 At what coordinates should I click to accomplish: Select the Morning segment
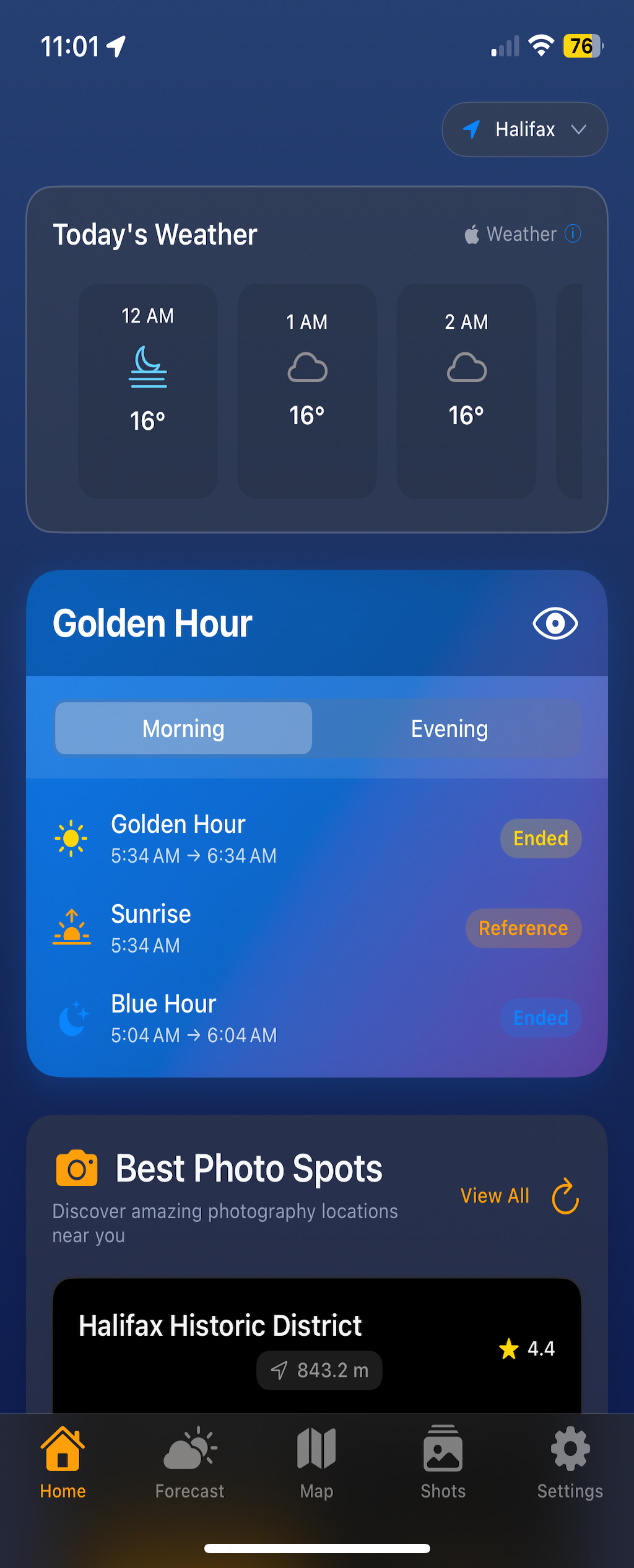tap(183, 728)
